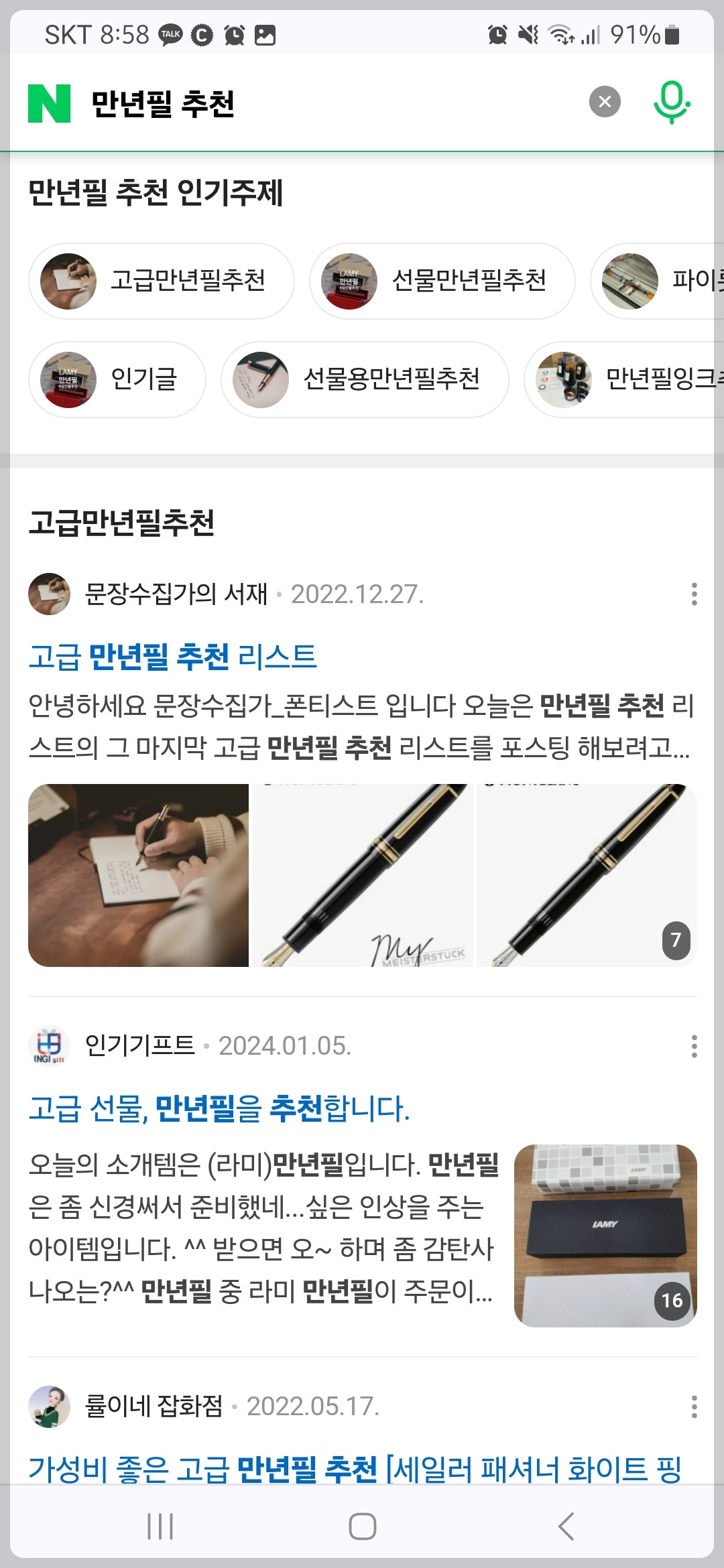Open the 문장수집가의 서재 profile picture
The width and height of the screenshot is (724, 1568).
point(49,592)
